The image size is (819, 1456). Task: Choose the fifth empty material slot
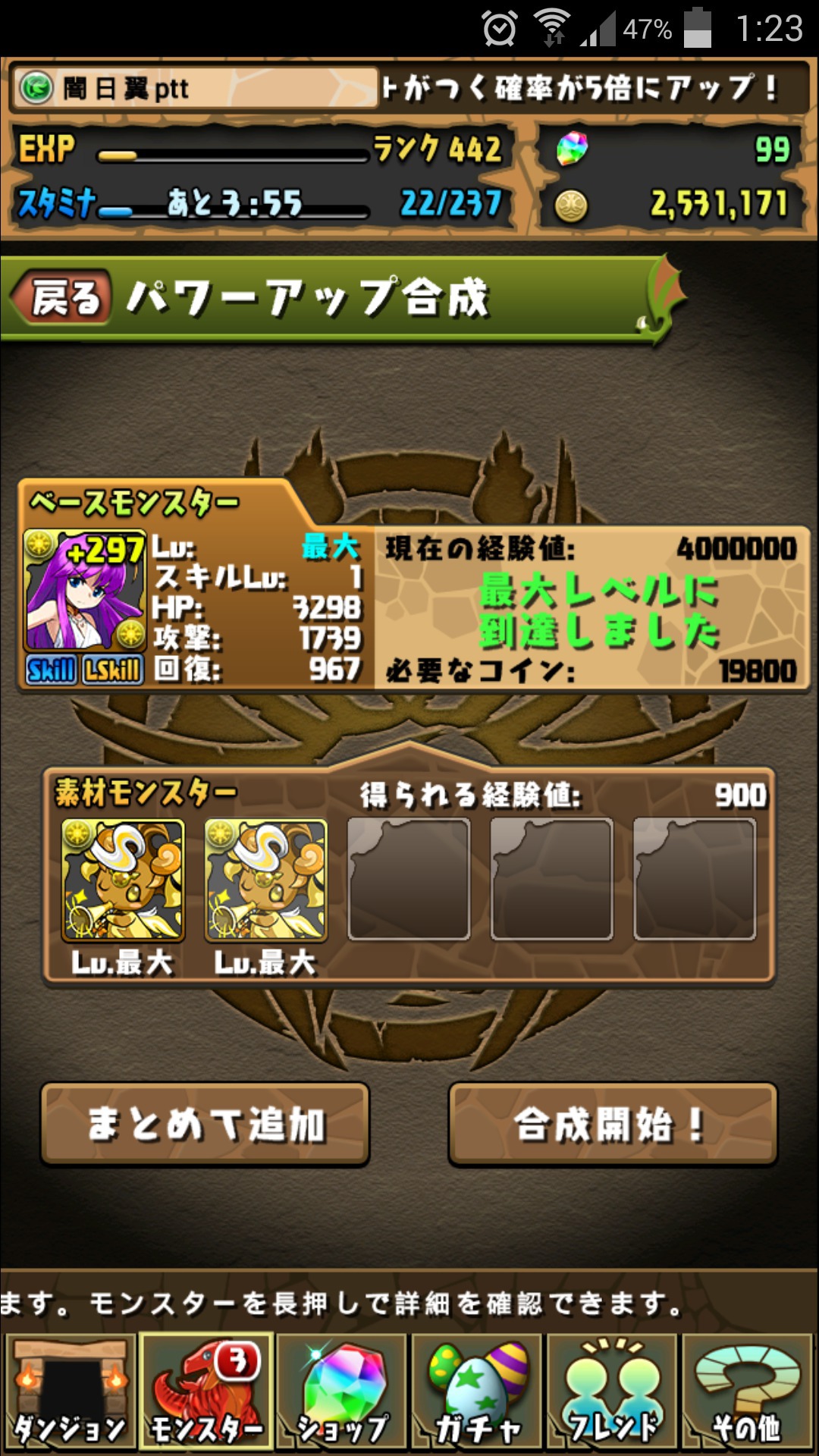[695, 880]
